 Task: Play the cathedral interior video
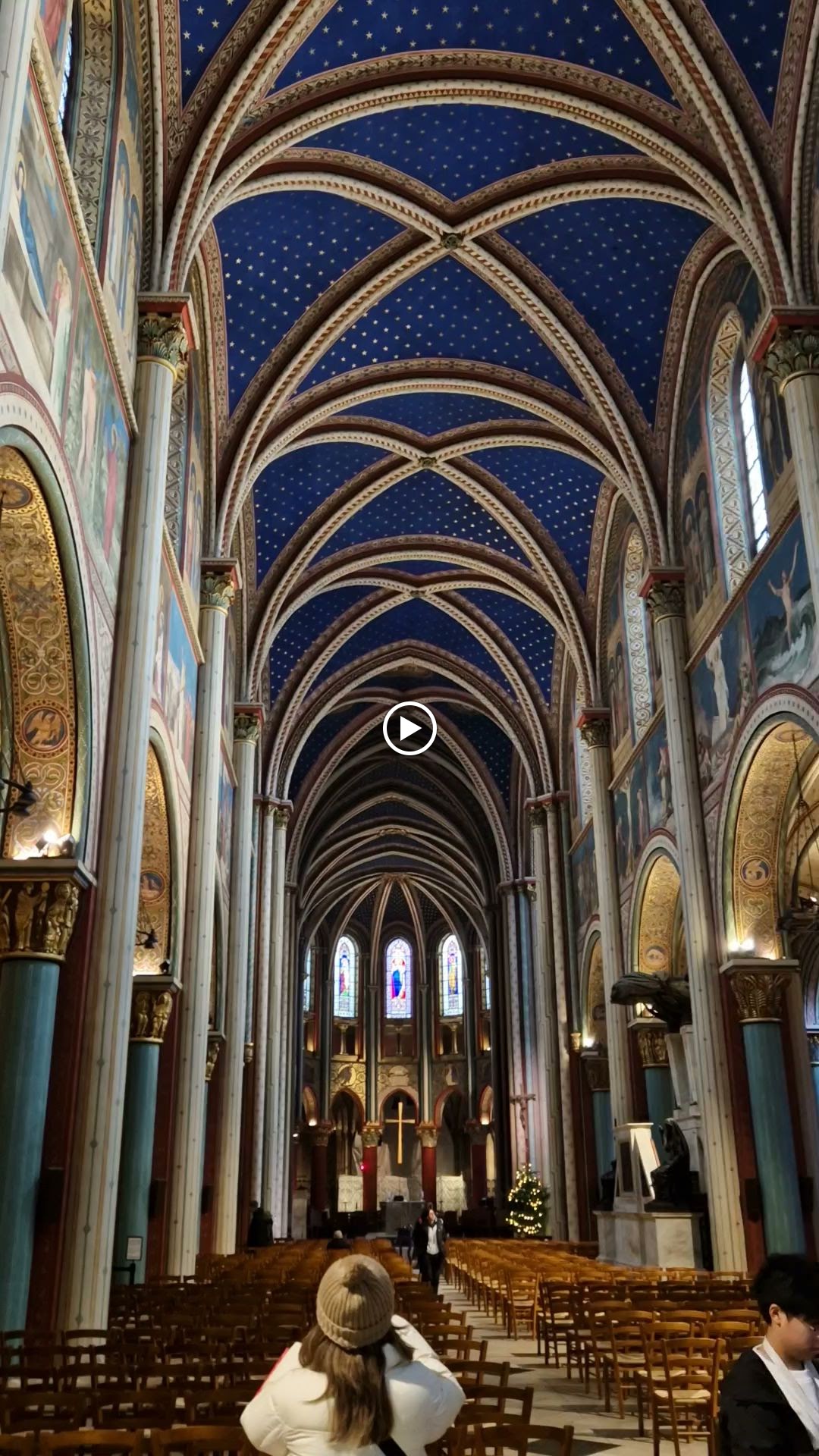pos(409,729)
